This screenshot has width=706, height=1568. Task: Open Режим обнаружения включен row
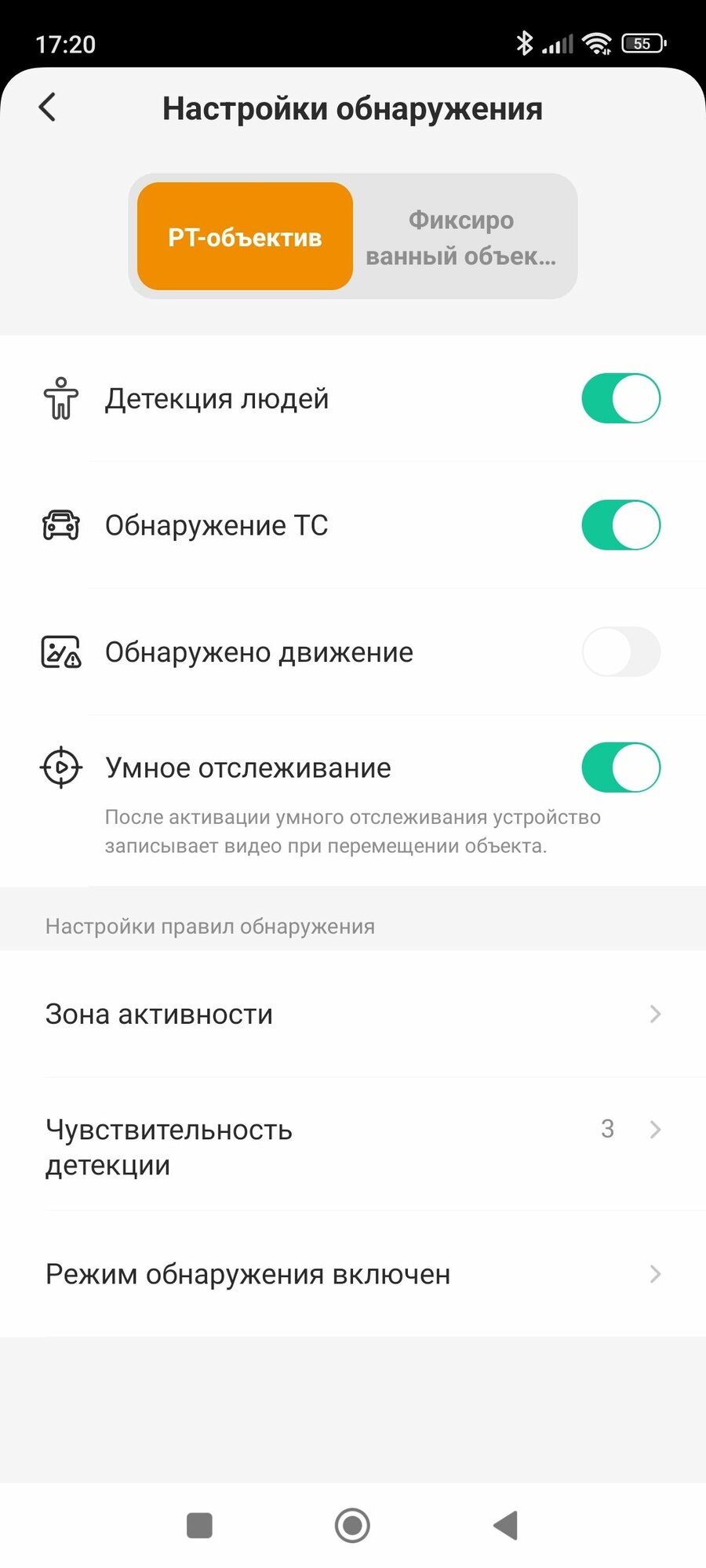(x=353, y=1274)
